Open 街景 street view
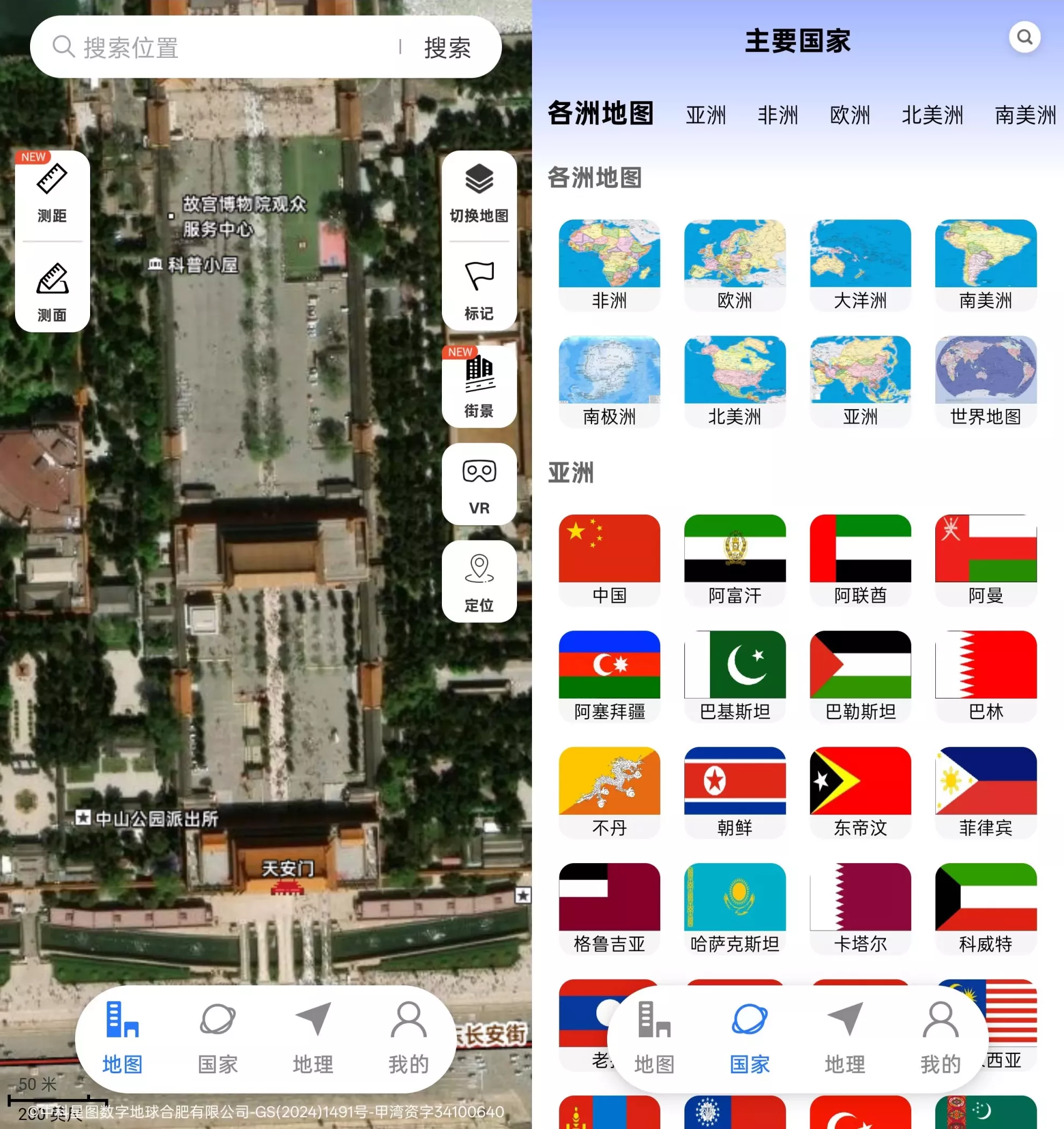 [x=479, y=387]
